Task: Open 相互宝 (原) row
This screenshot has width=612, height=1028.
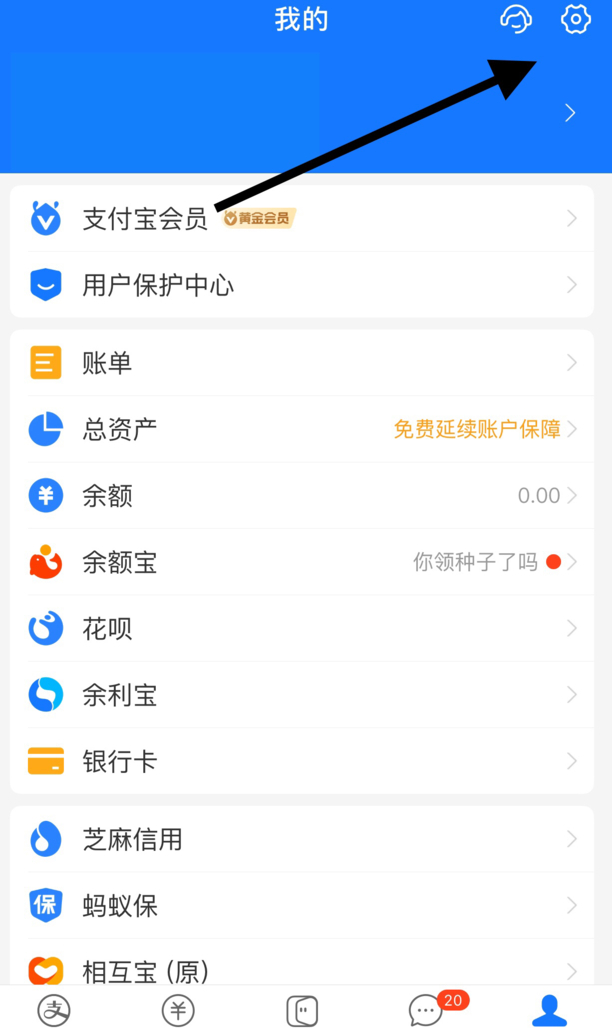Action: tap(302, 962)
